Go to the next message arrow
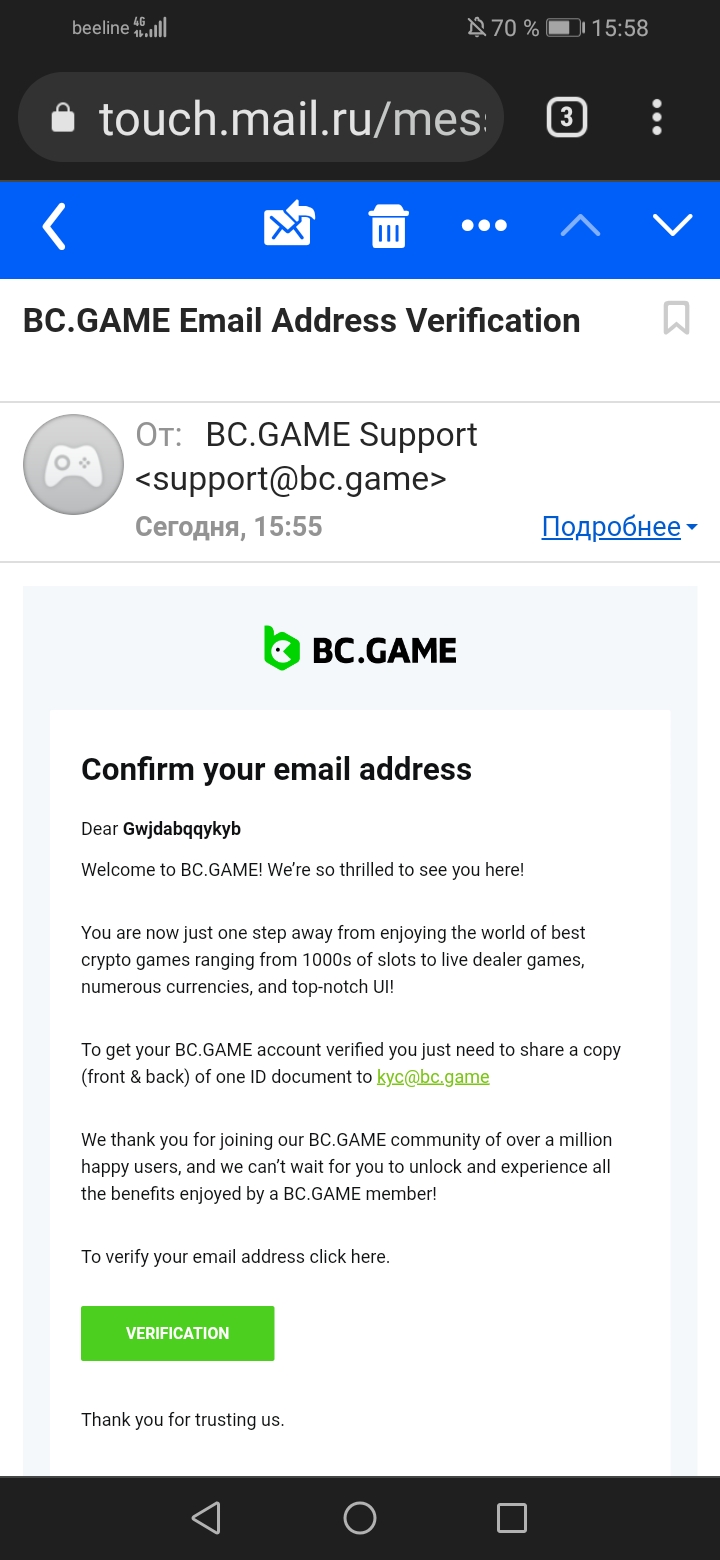Screen dimensions: 720x1560 [672, 226]
